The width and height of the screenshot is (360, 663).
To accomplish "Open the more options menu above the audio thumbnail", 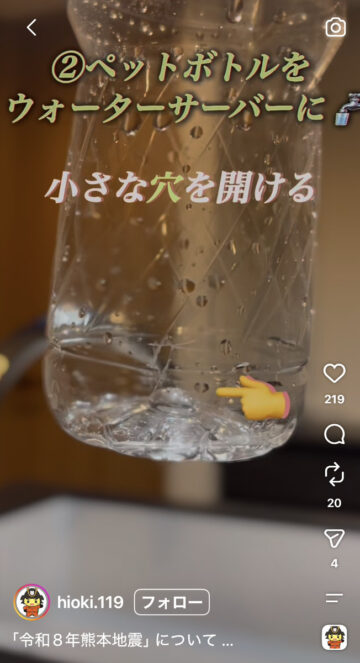I will [x=334, y=598].
